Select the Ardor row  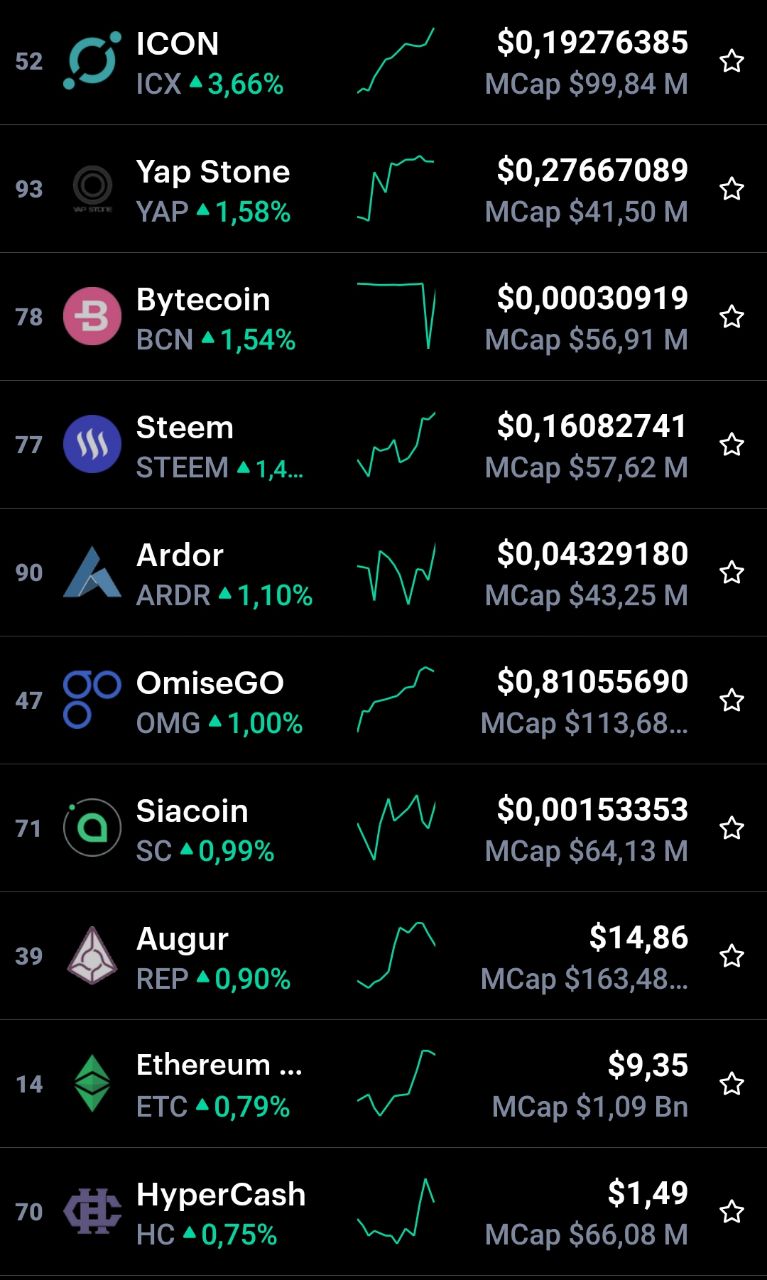pyautogui.click(x=383, y=573)
